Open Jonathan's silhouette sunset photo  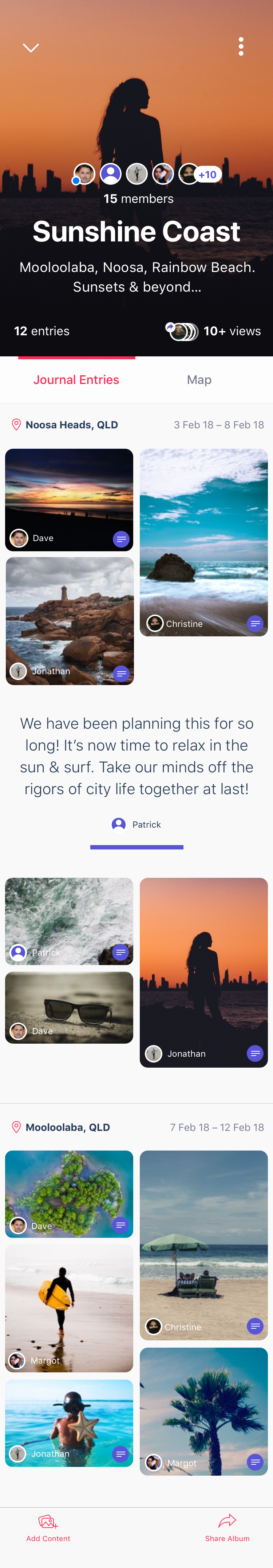click(x=203, y=968)
